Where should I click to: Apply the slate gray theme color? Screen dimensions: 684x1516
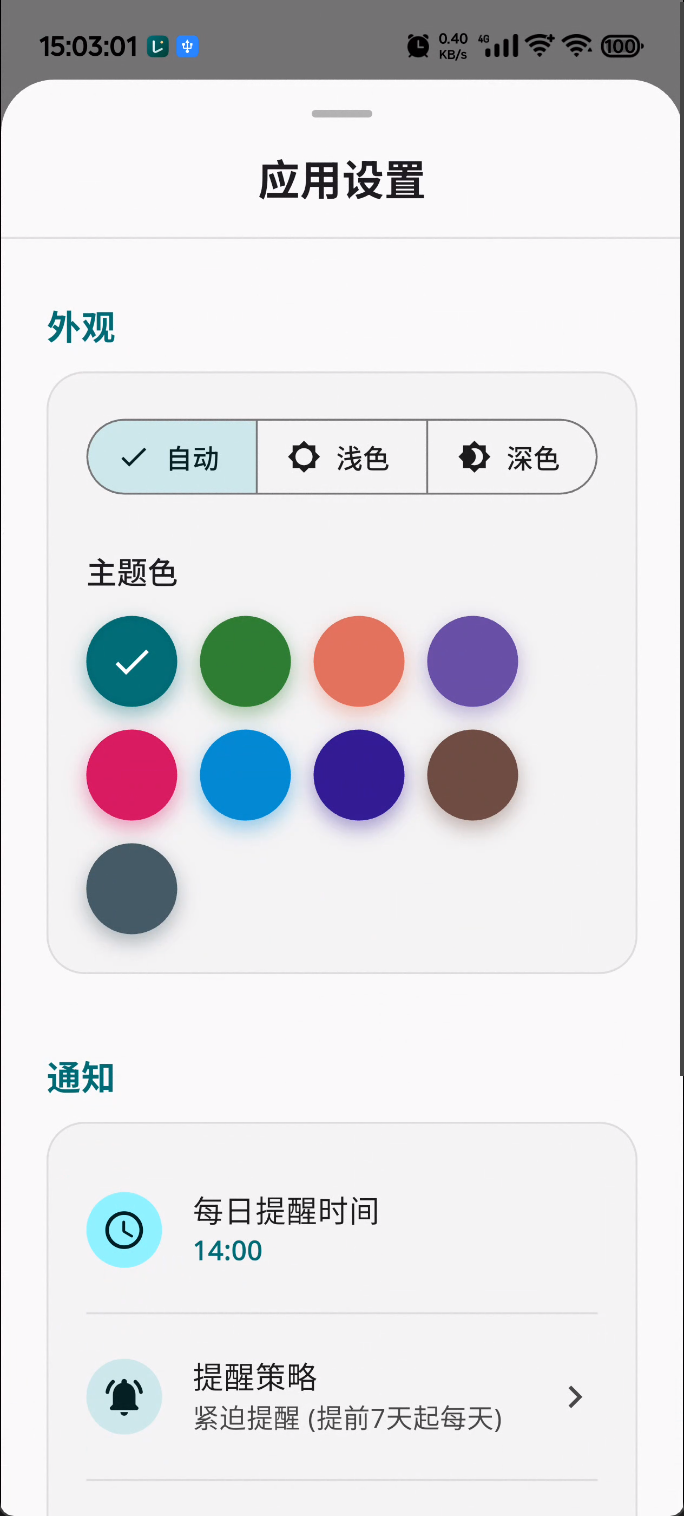tap(132, 888)
